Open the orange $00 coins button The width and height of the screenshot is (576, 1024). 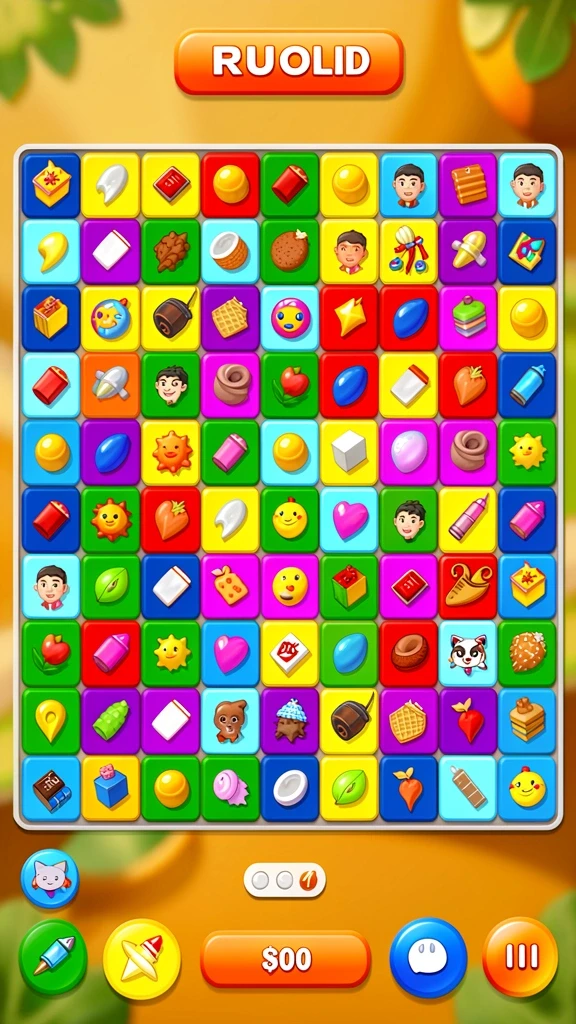285,959
